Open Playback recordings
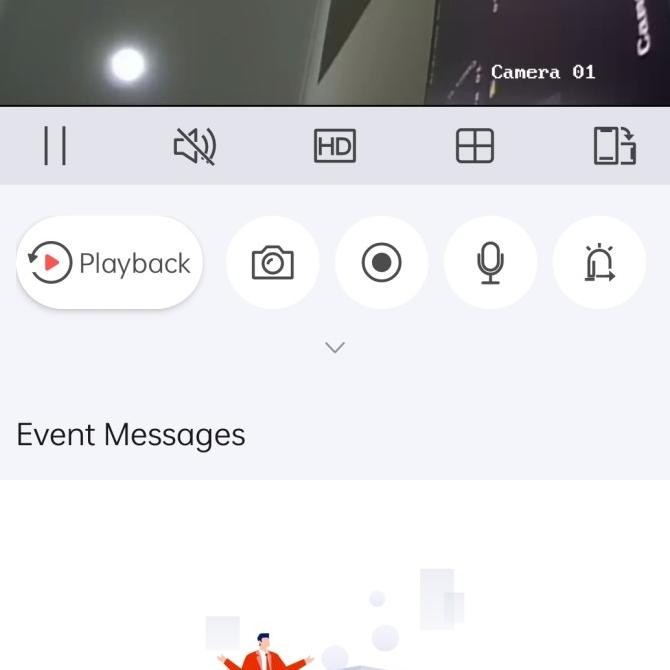 (110, 263)
